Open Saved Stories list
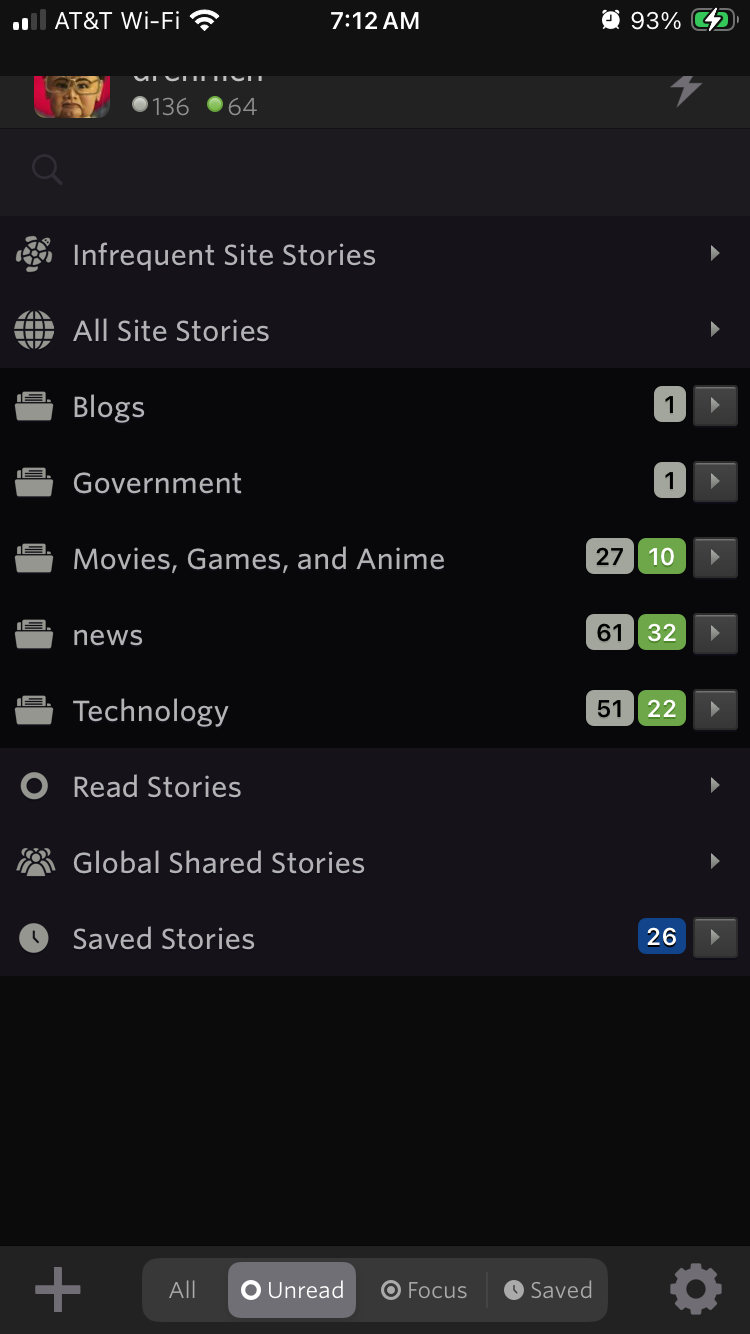The width and height of the screenshot is (750, 1334). pyautogui.click(x=163, y=939)
